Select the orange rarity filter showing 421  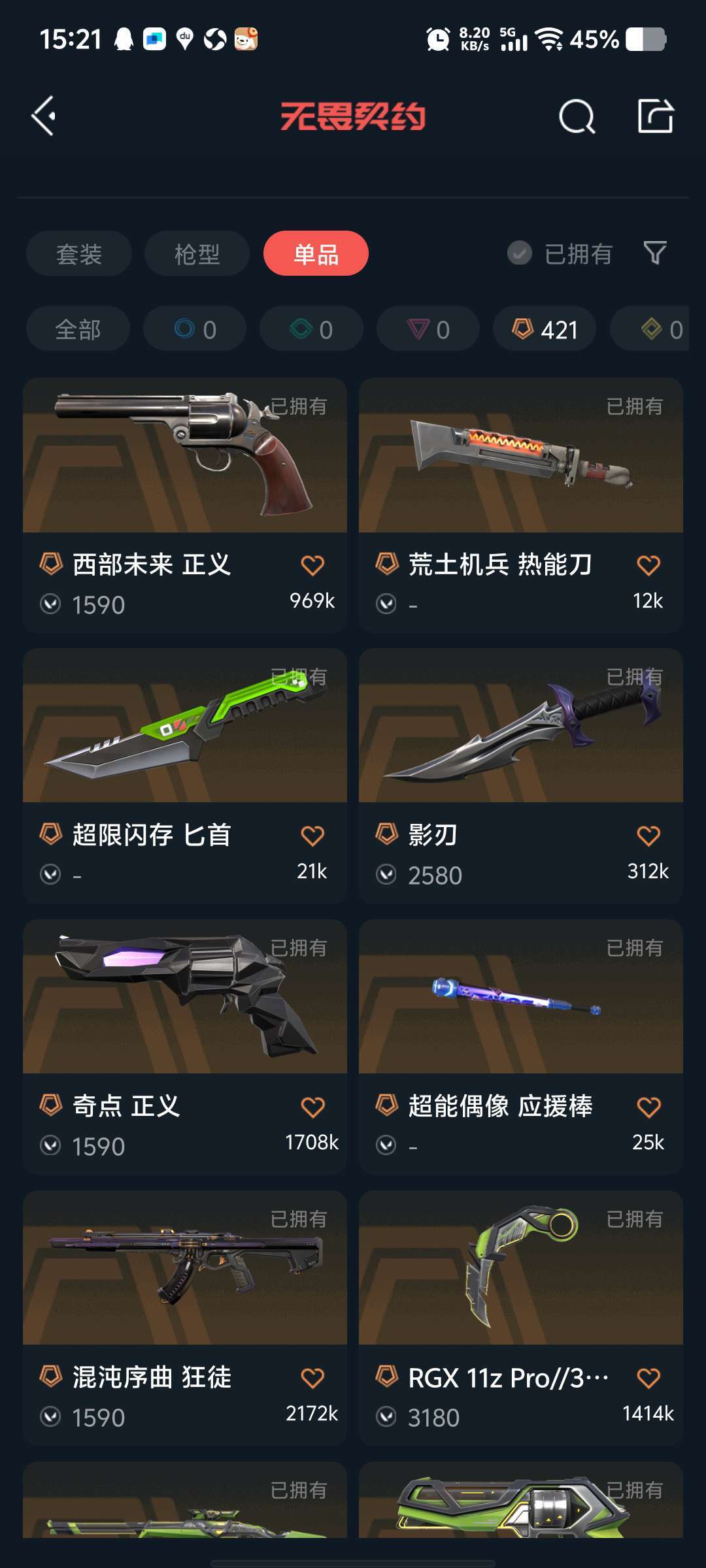click(545, 329)
